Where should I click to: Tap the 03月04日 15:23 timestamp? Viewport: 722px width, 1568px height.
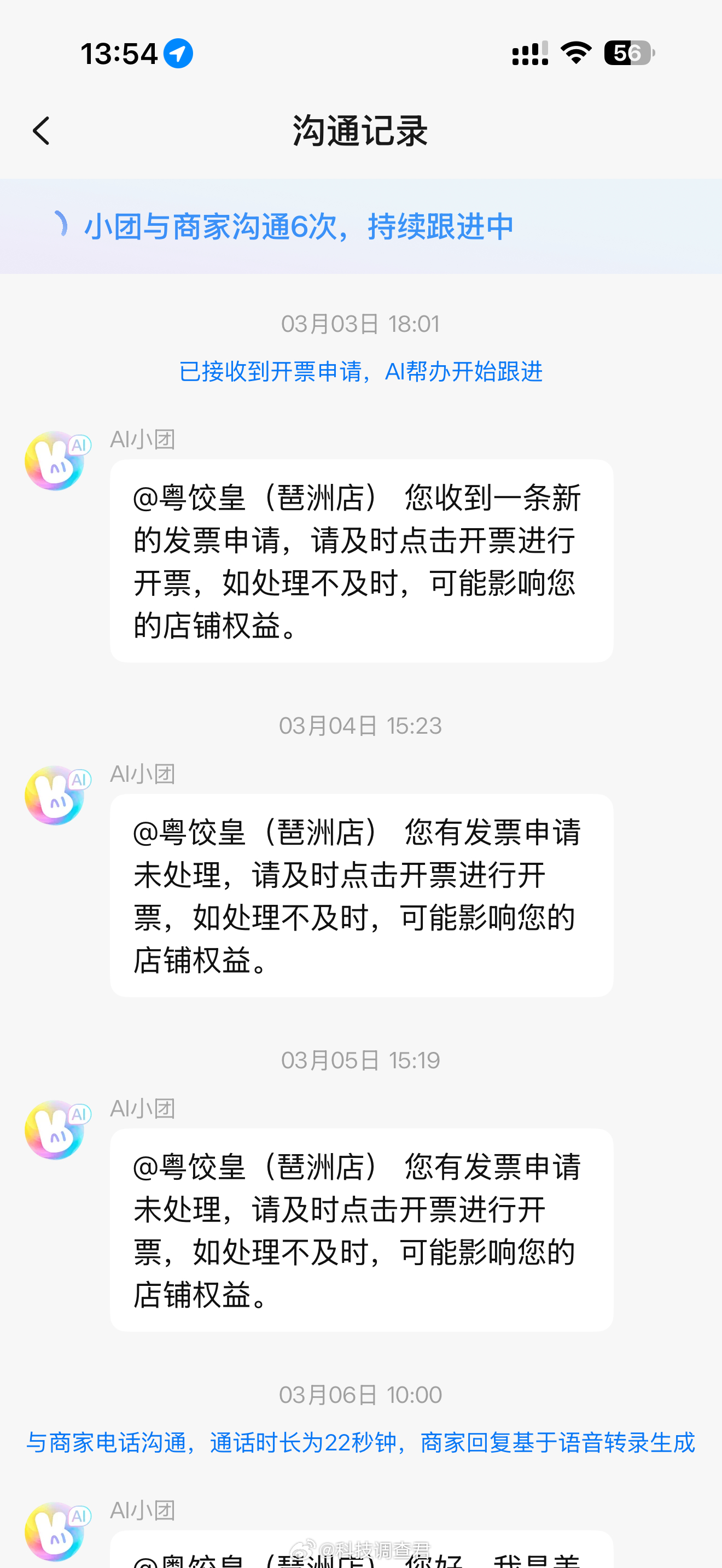(360, 724)
